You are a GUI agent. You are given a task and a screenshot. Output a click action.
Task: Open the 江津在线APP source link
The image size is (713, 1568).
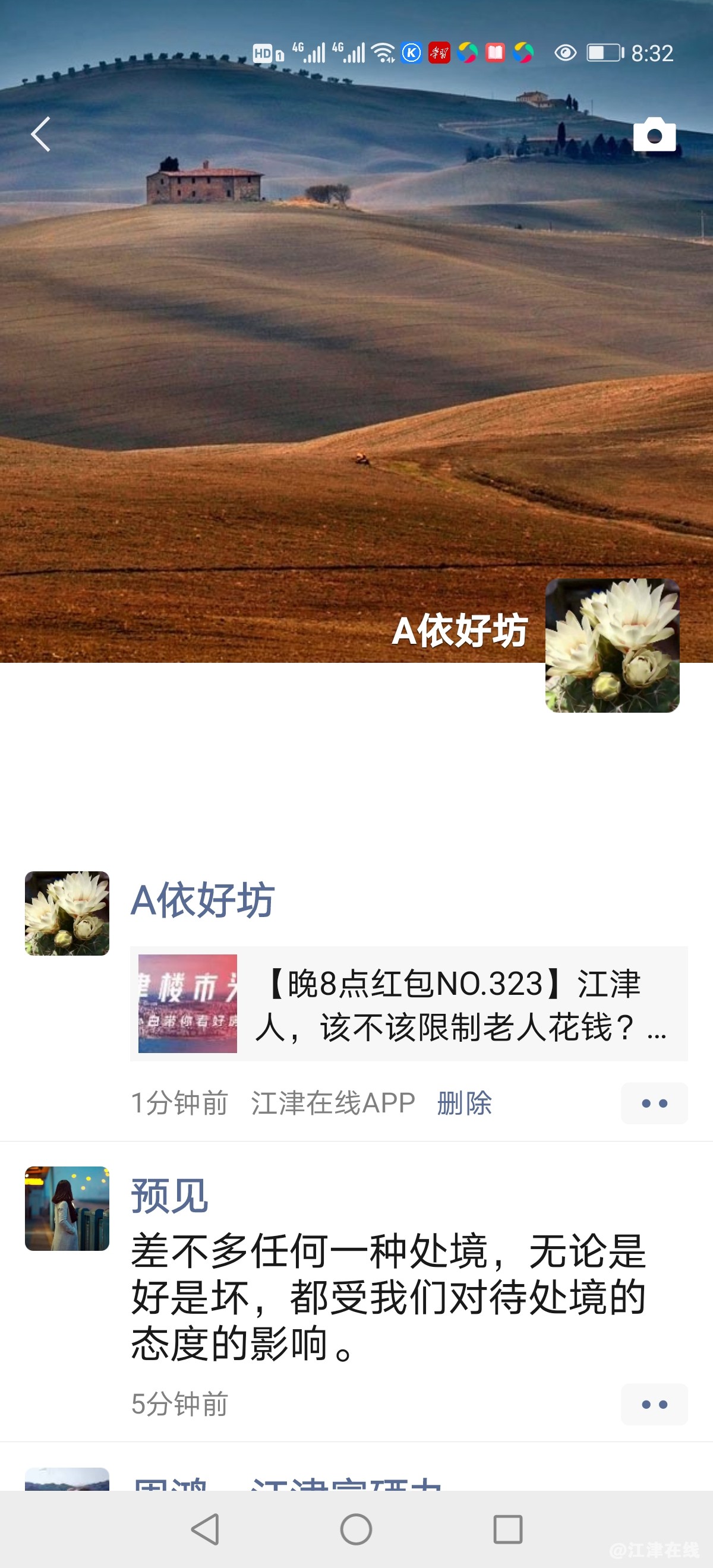[333, 1103]
